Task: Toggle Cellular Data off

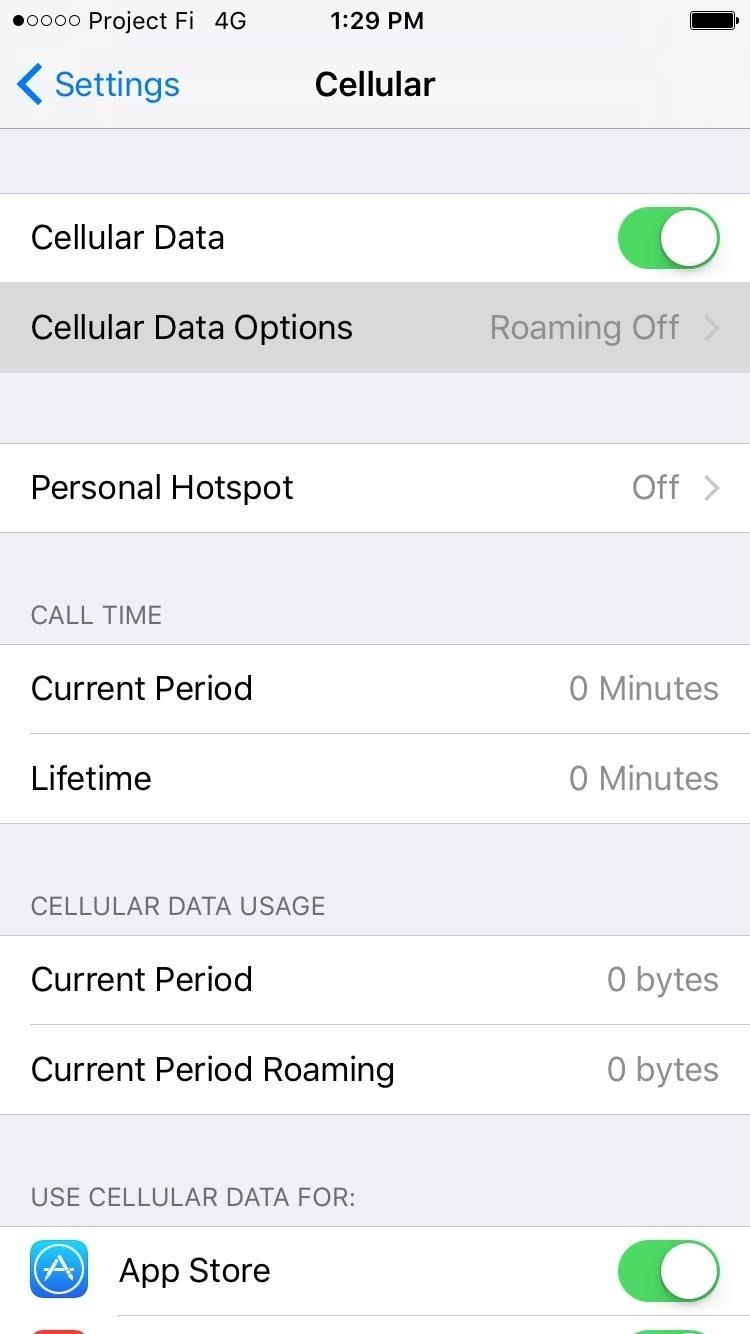Action: pos(667,237)
